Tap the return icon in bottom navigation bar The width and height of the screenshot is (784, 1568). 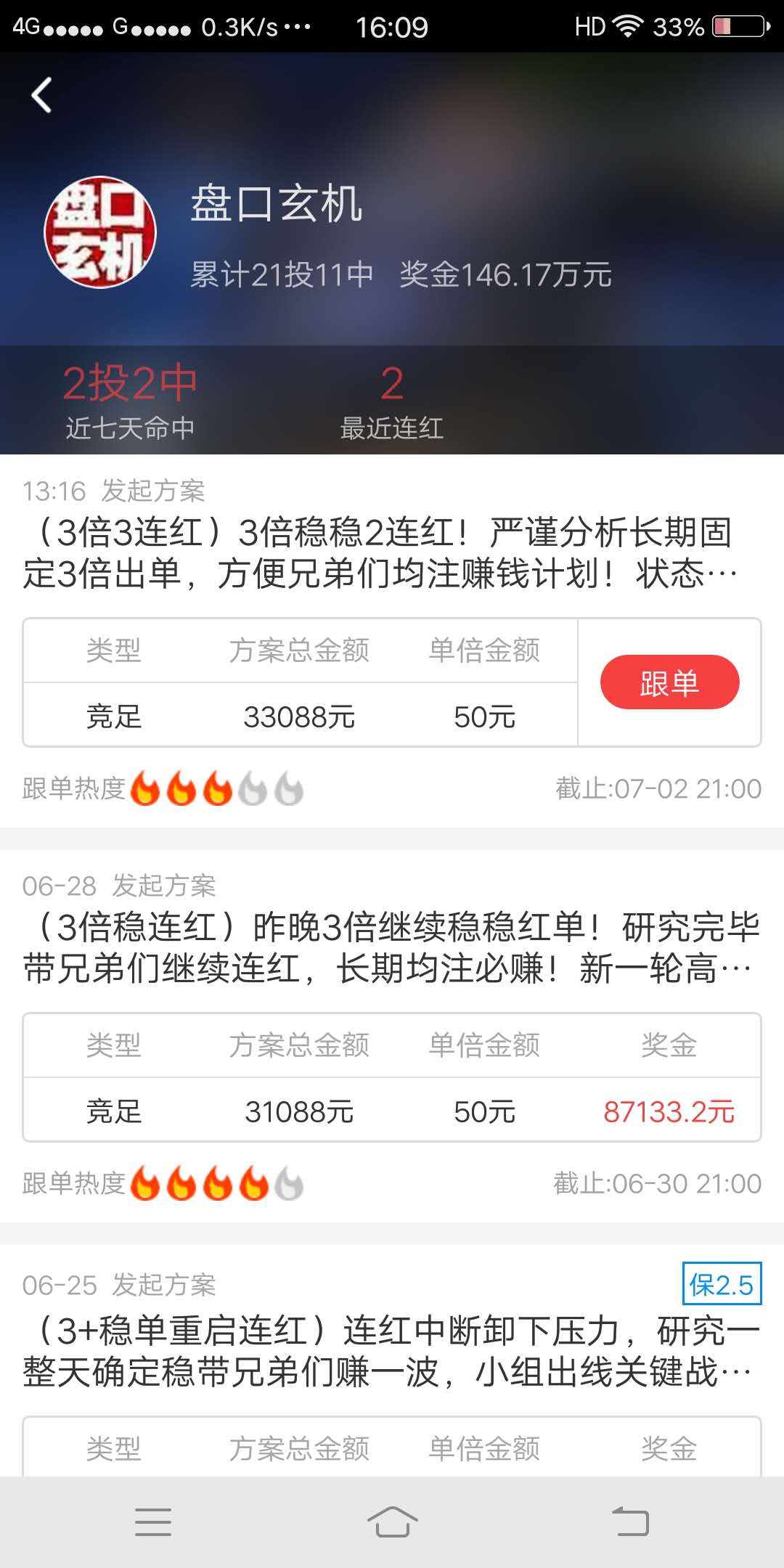(630, 1521)
